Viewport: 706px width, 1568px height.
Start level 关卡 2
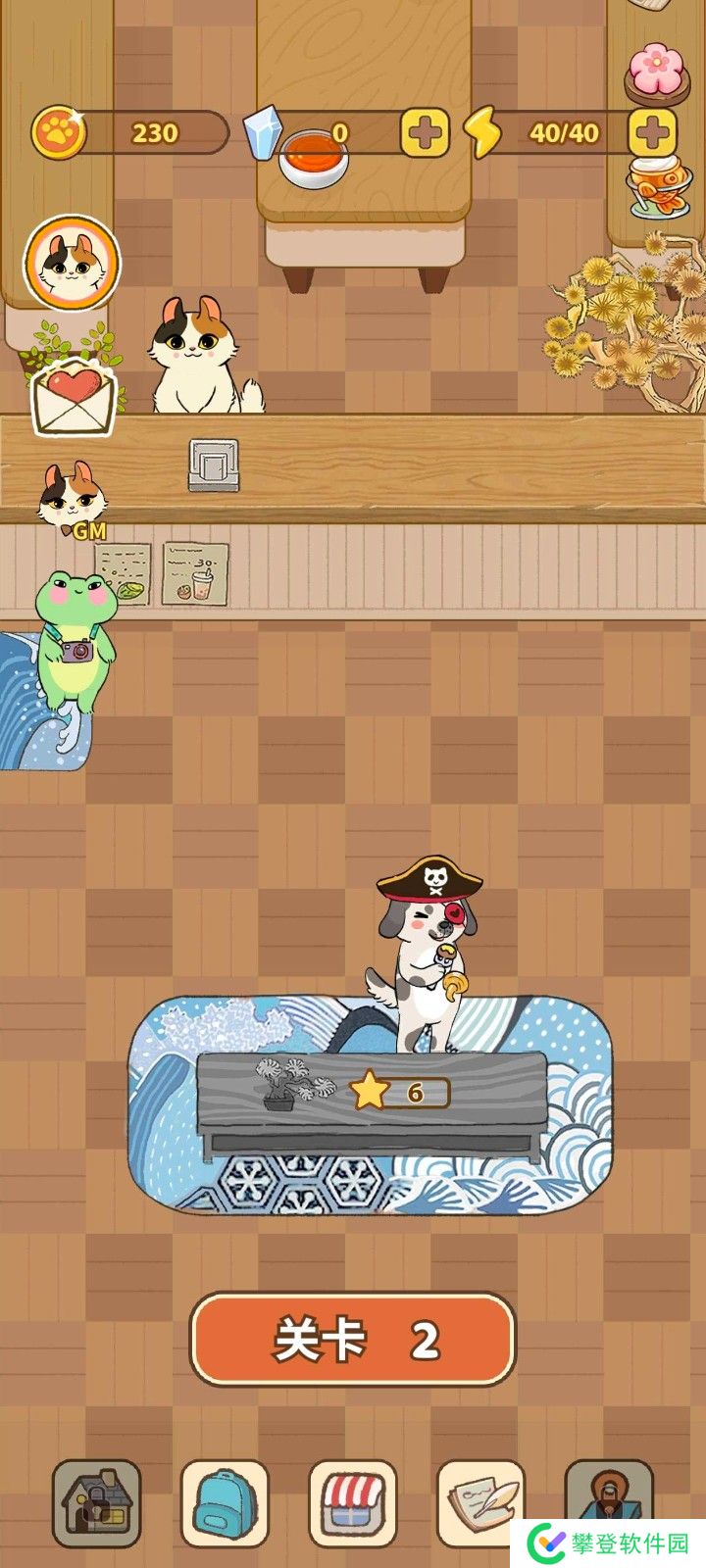point(353,1339)
